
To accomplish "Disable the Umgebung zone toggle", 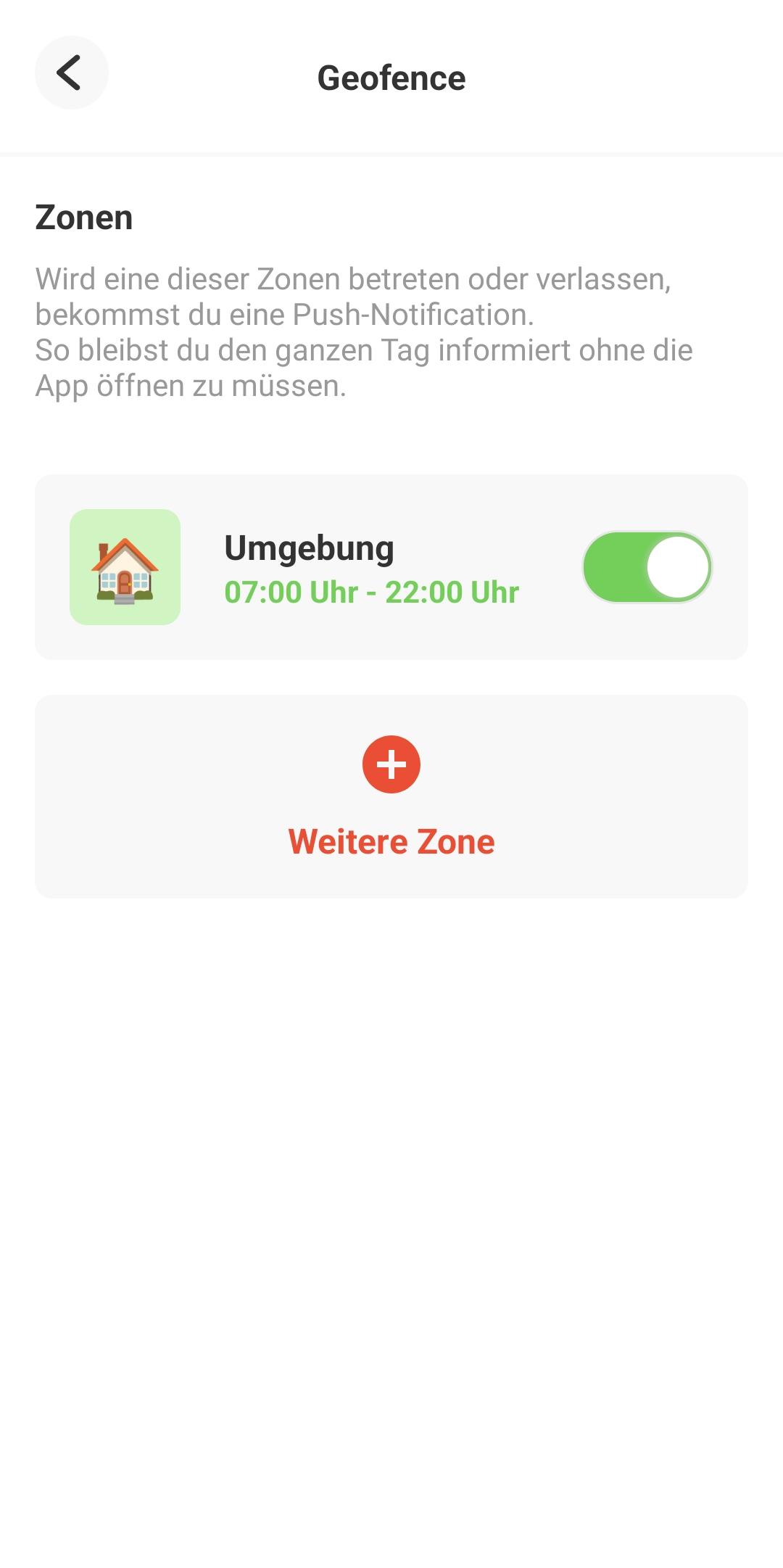I will [647, 567].
